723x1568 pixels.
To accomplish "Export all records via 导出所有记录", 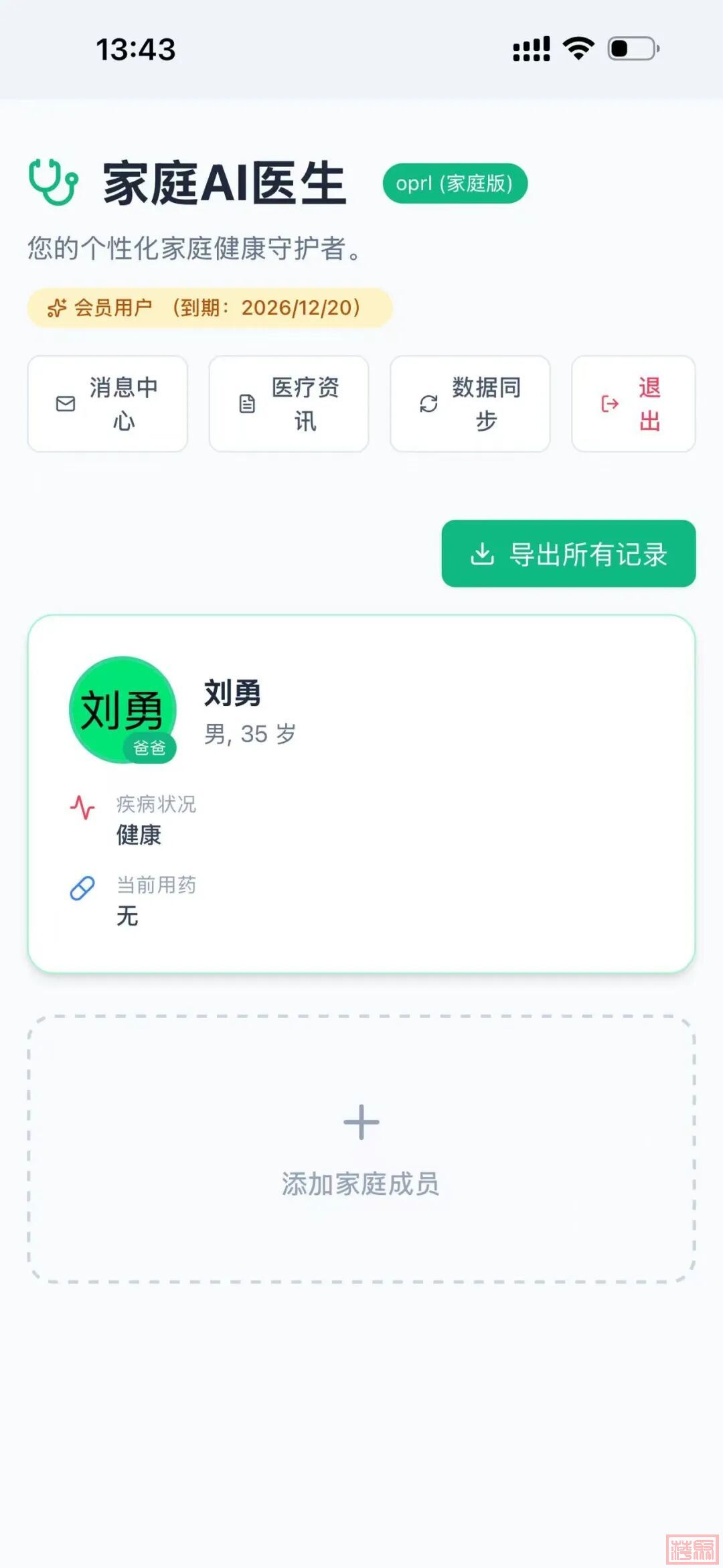I will (568, 554).
